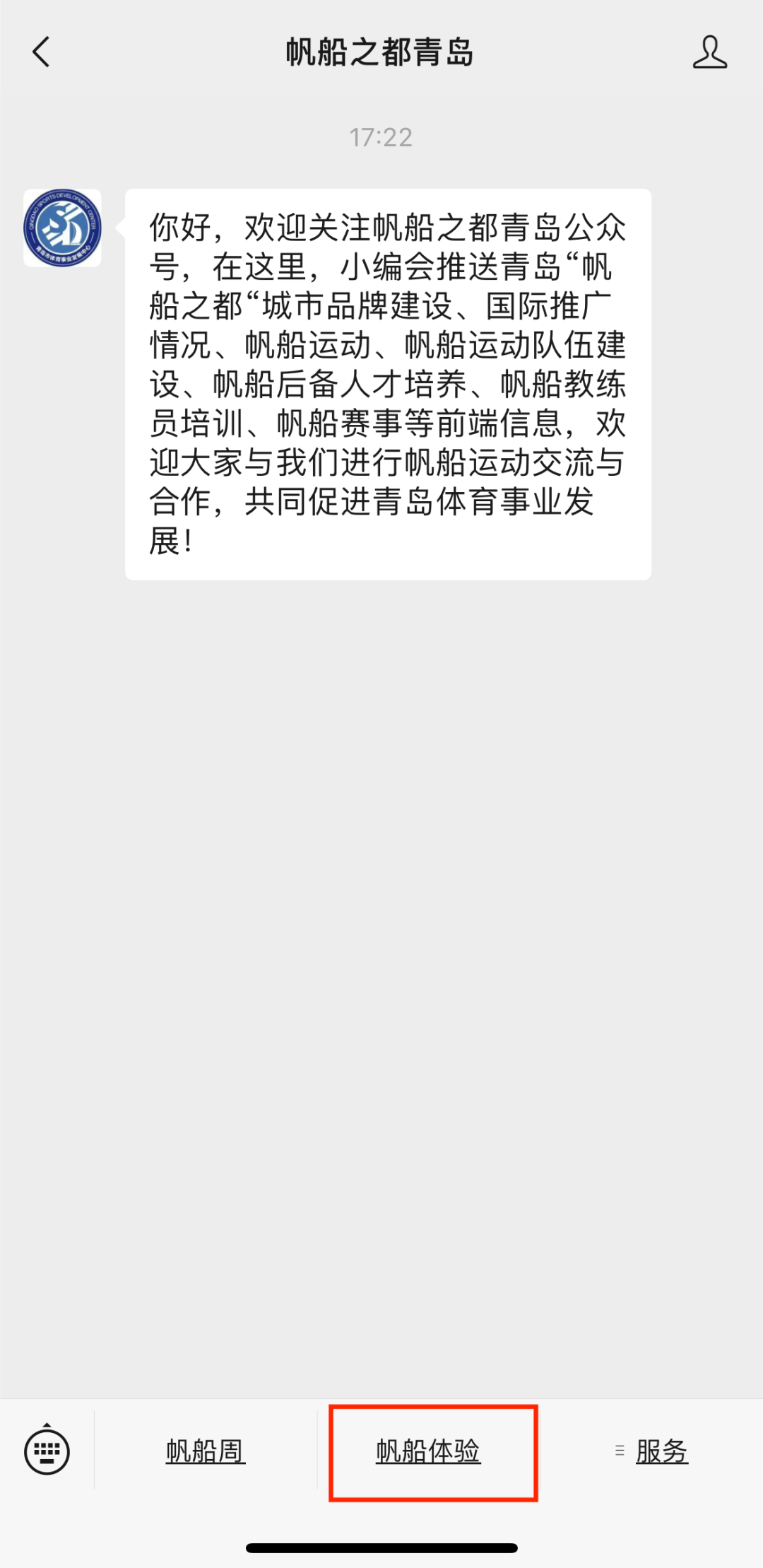
Task: Expand the 服务 menu
Action: [x=653, y=1451]
